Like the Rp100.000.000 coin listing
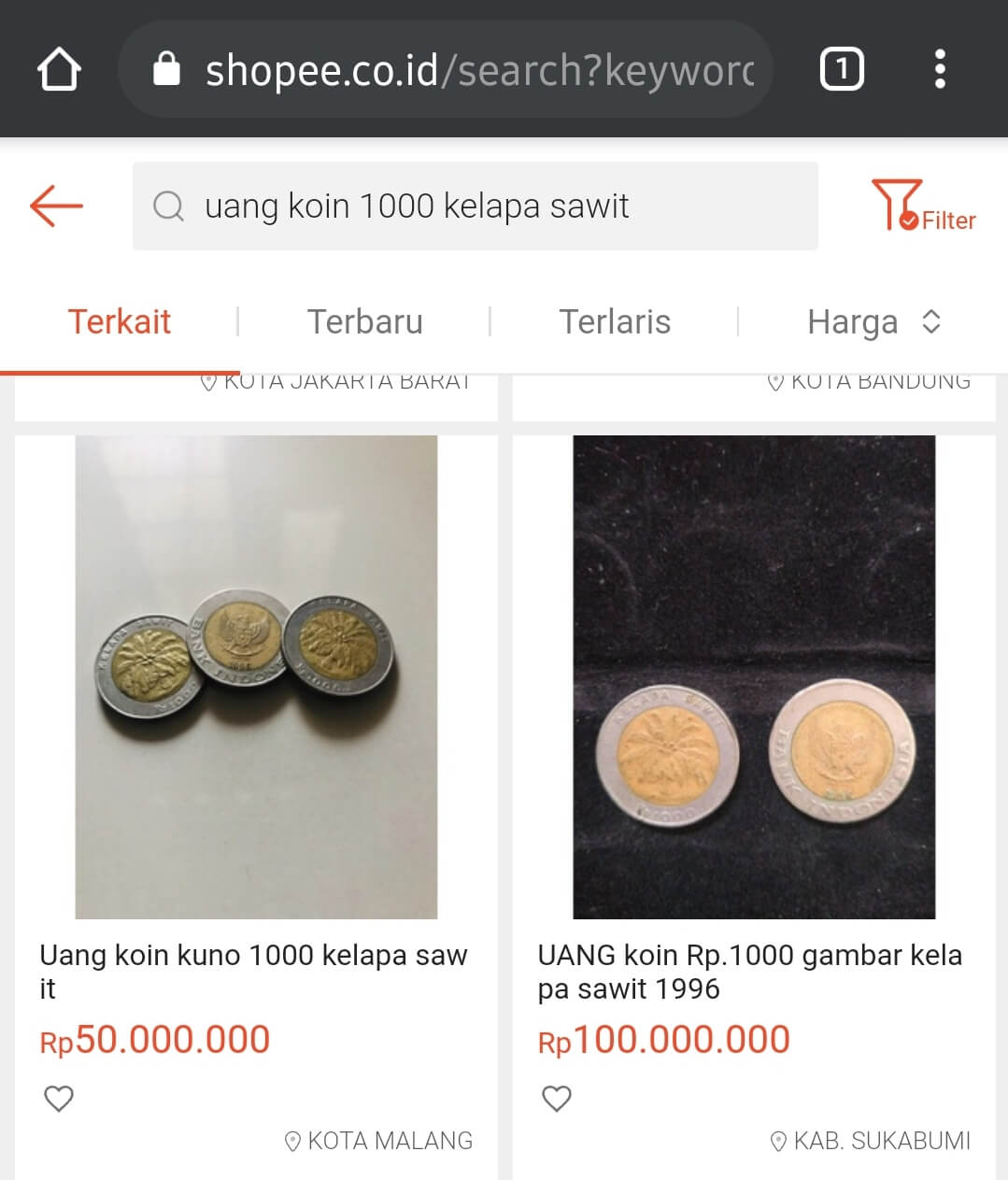The height and width of the screenshot is (1180, 1008). (557, 1099)
